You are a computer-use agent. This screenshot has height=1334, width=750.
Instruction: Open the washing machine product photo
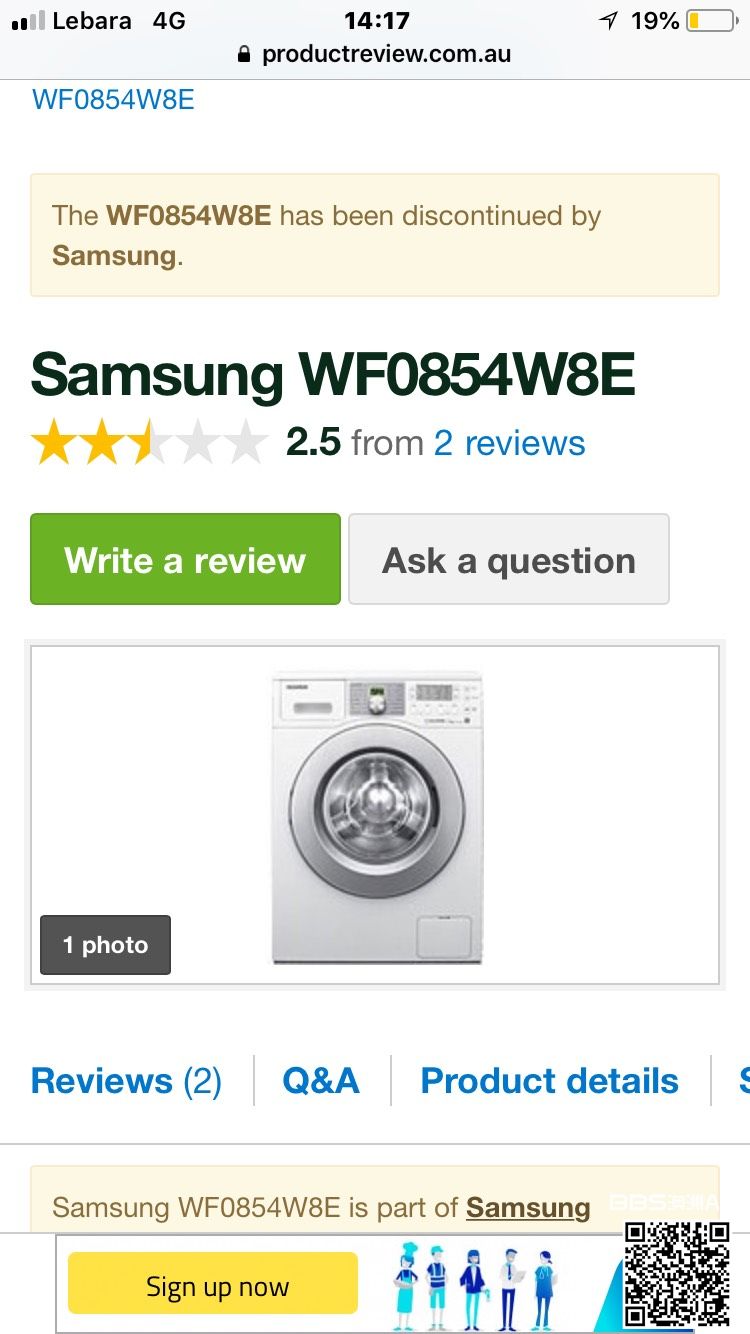point(377,816)
